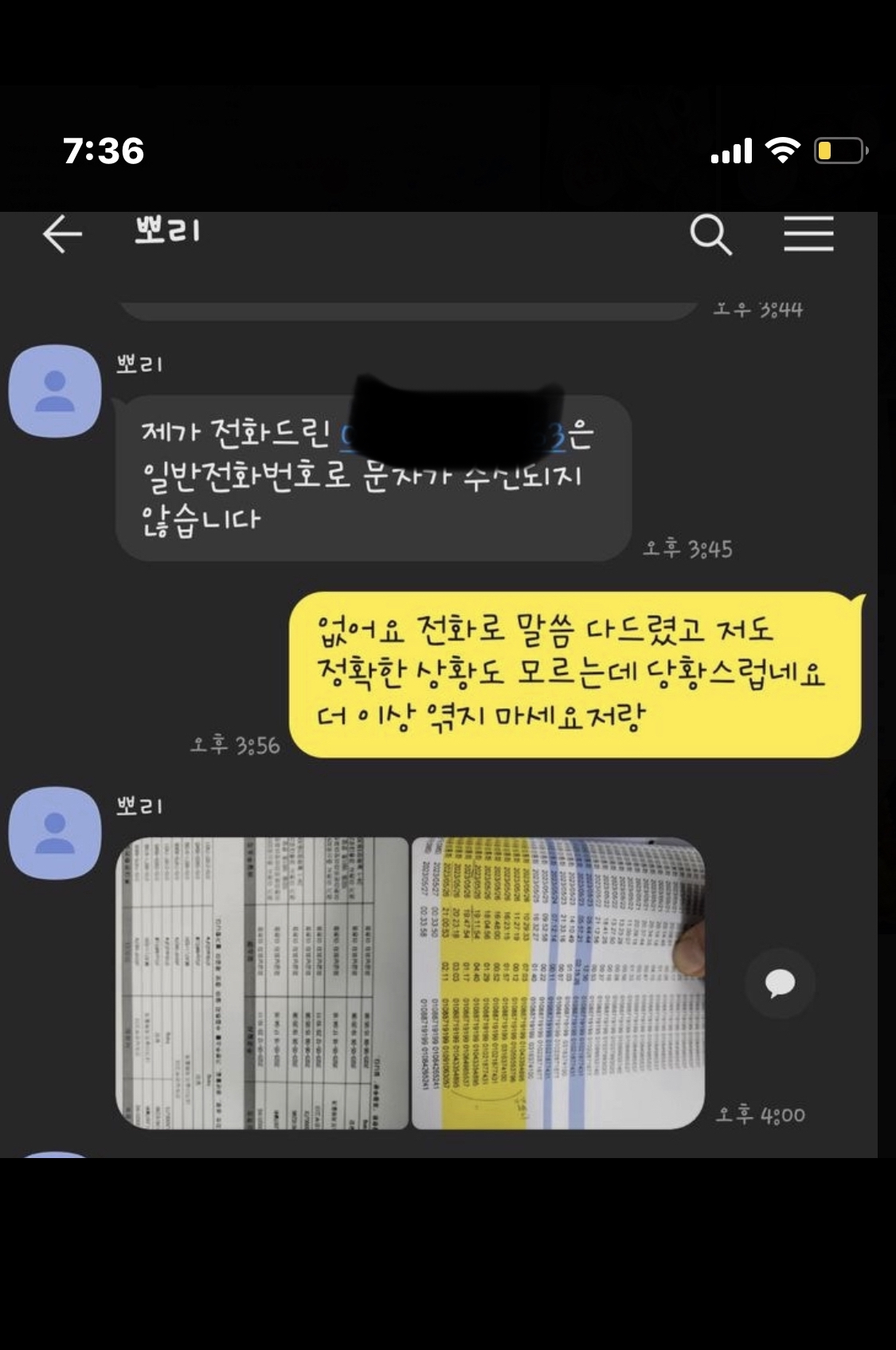Viewport: 896px width, 1350px height.
Task: Open the chat hamburger menu
Action: [808, 234]
